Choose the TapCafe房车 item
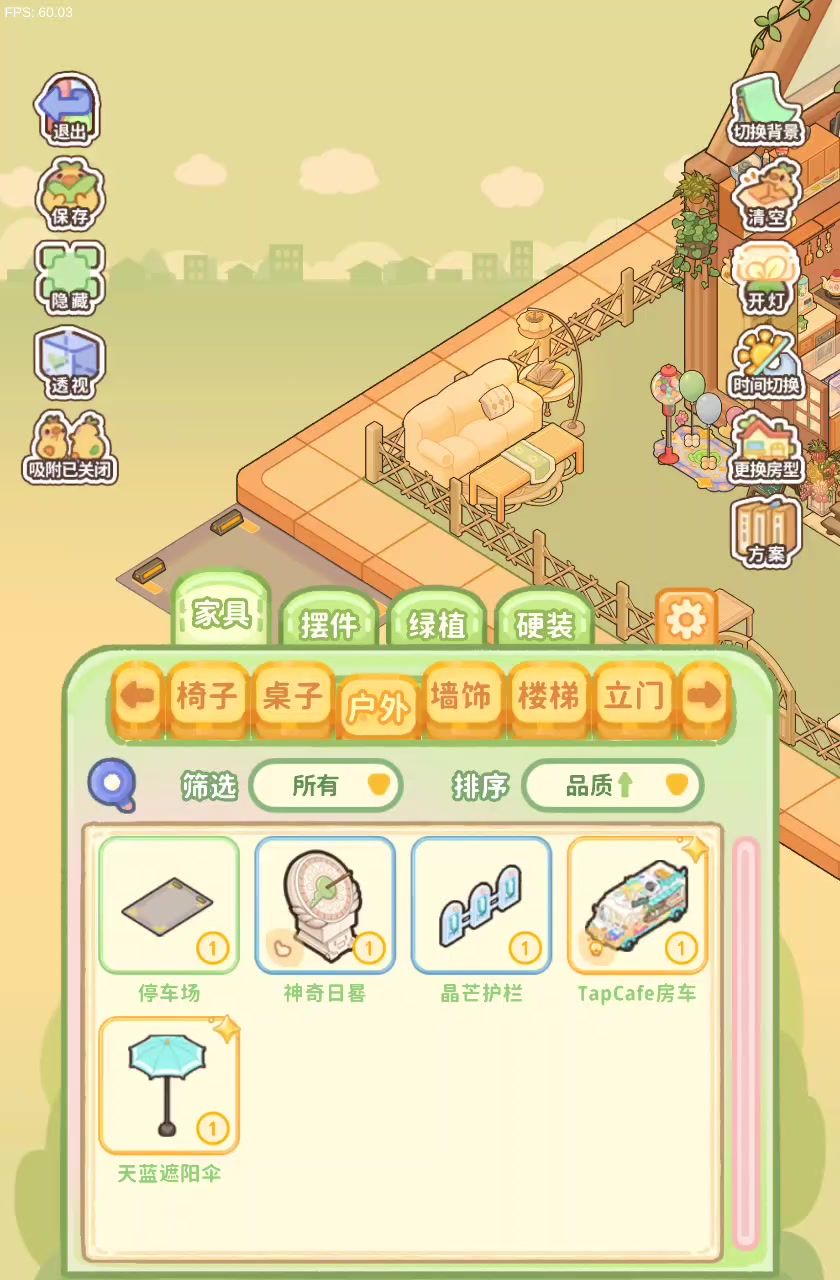 click(x=637, y=906)
